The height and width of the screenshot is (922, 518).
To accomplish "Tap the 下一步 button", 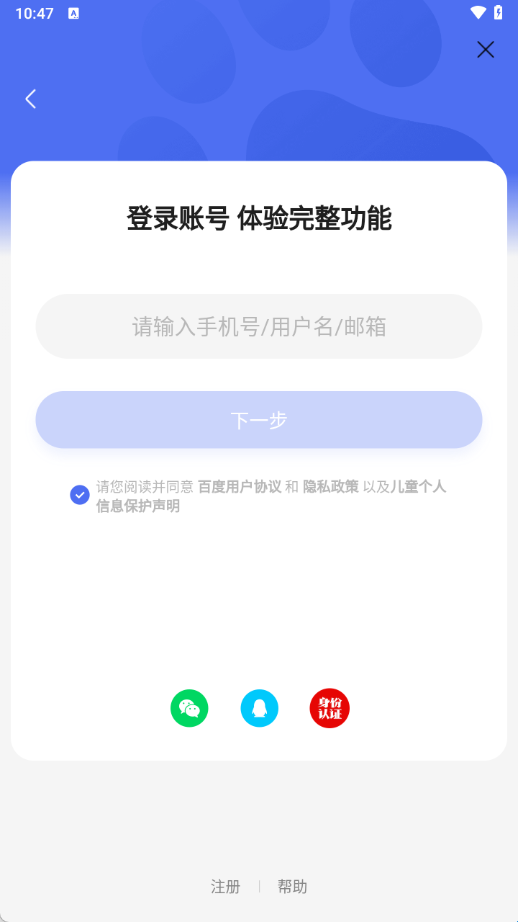I will 259,420.
